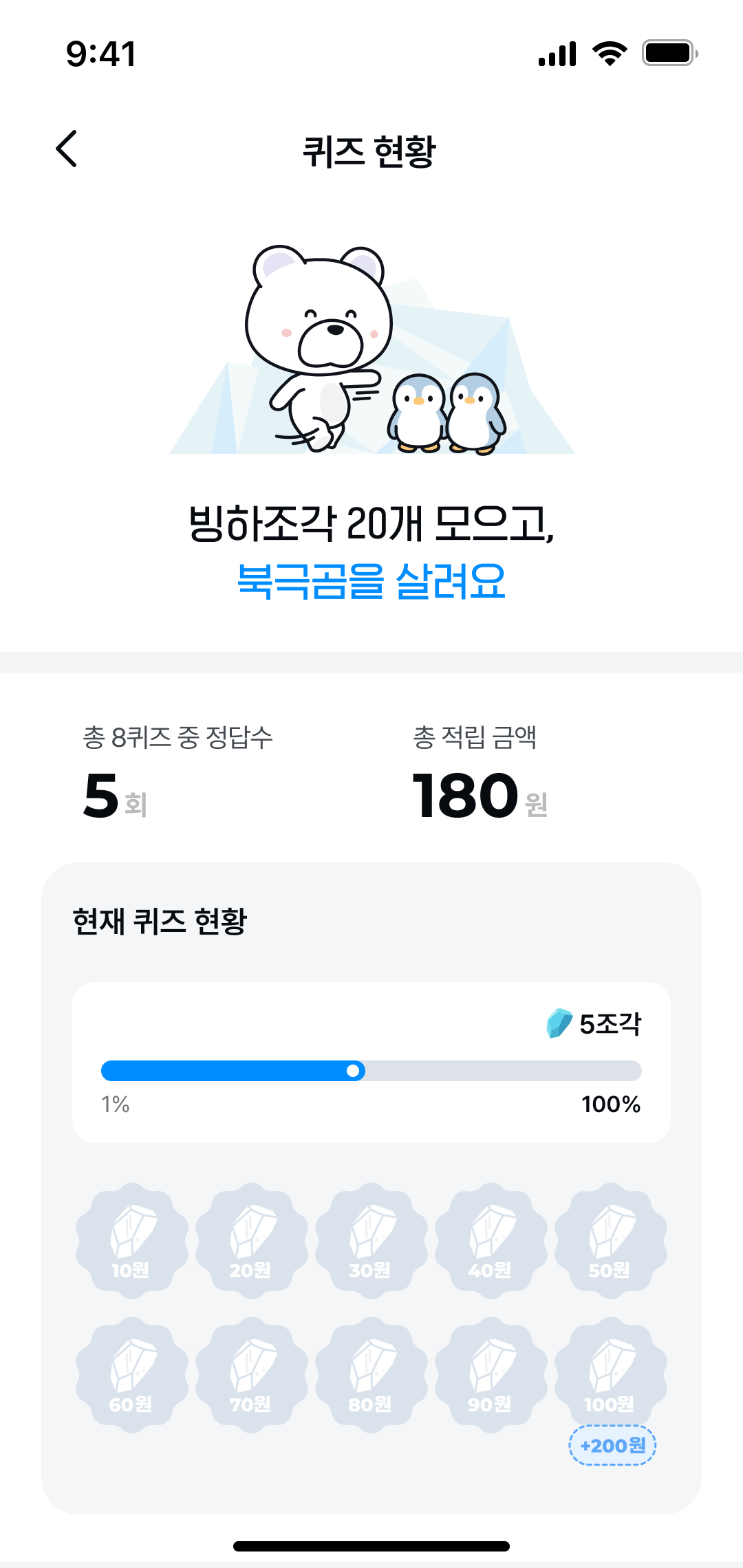
Task: Tap the 퀴즈 현황 title bar
Action: click(371, 149)
